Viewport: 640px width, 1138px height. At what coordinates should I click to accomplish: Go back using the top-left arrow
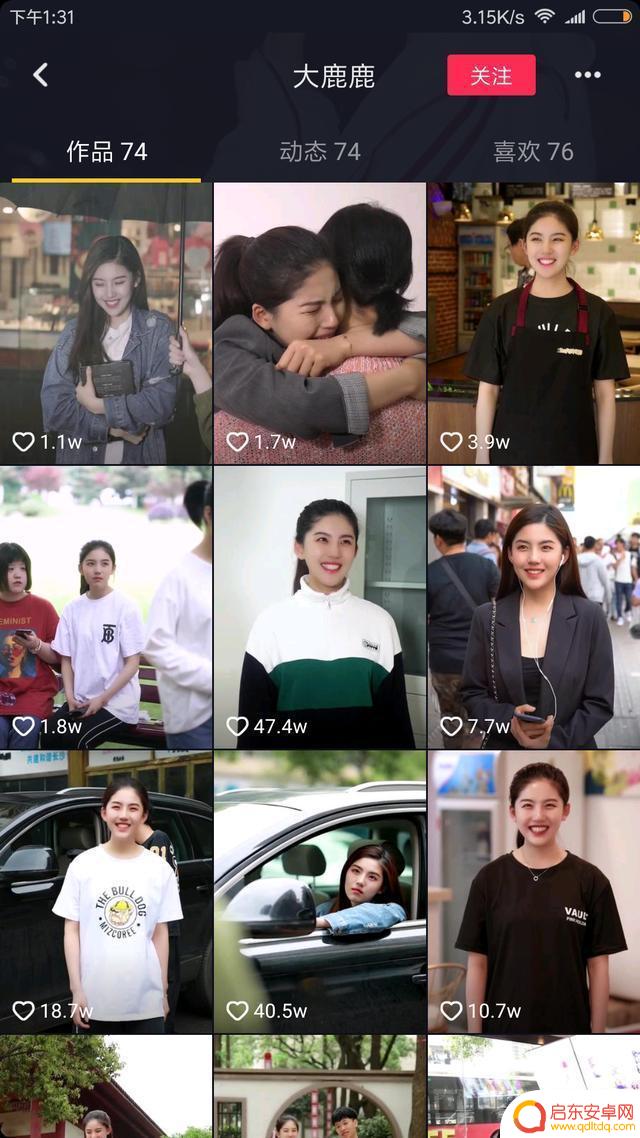(40, 75)
